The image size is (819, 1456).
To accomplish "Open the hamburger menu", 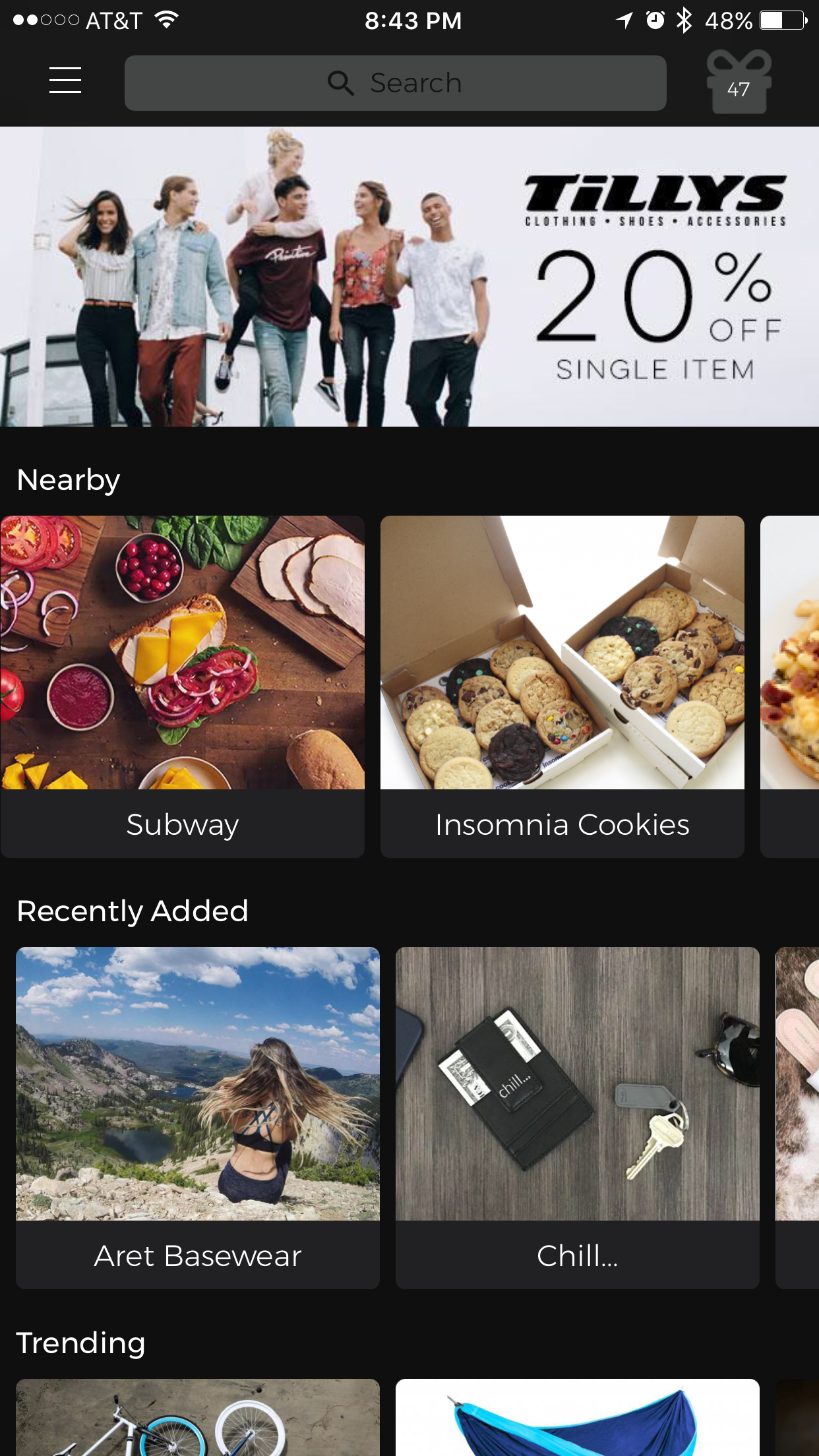I will point(65,80).
